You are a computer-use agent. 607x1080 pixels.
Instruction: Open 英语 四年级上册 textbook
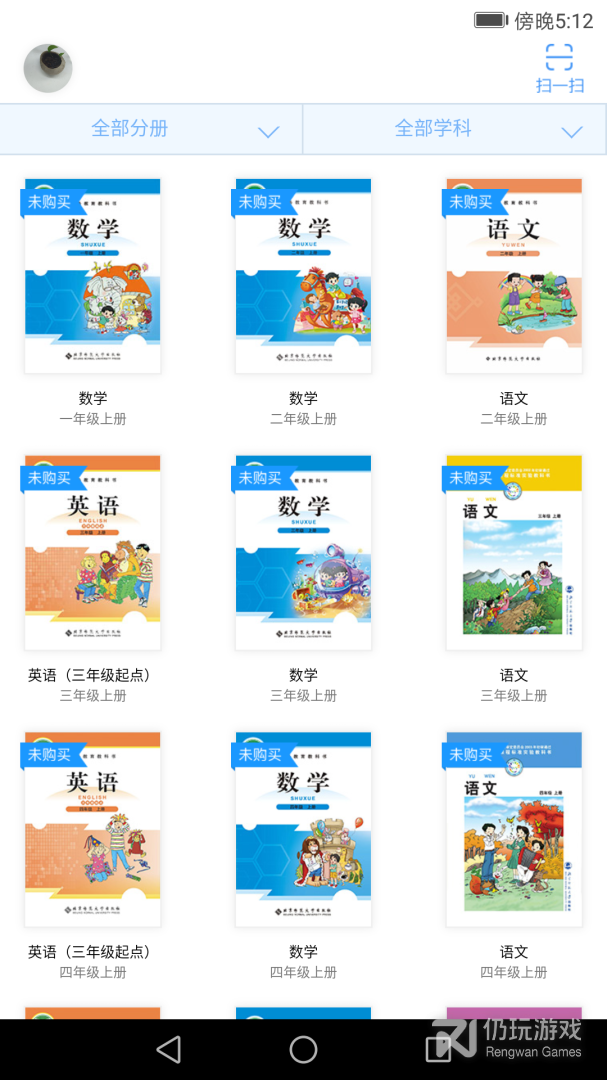tap(93, 829)
